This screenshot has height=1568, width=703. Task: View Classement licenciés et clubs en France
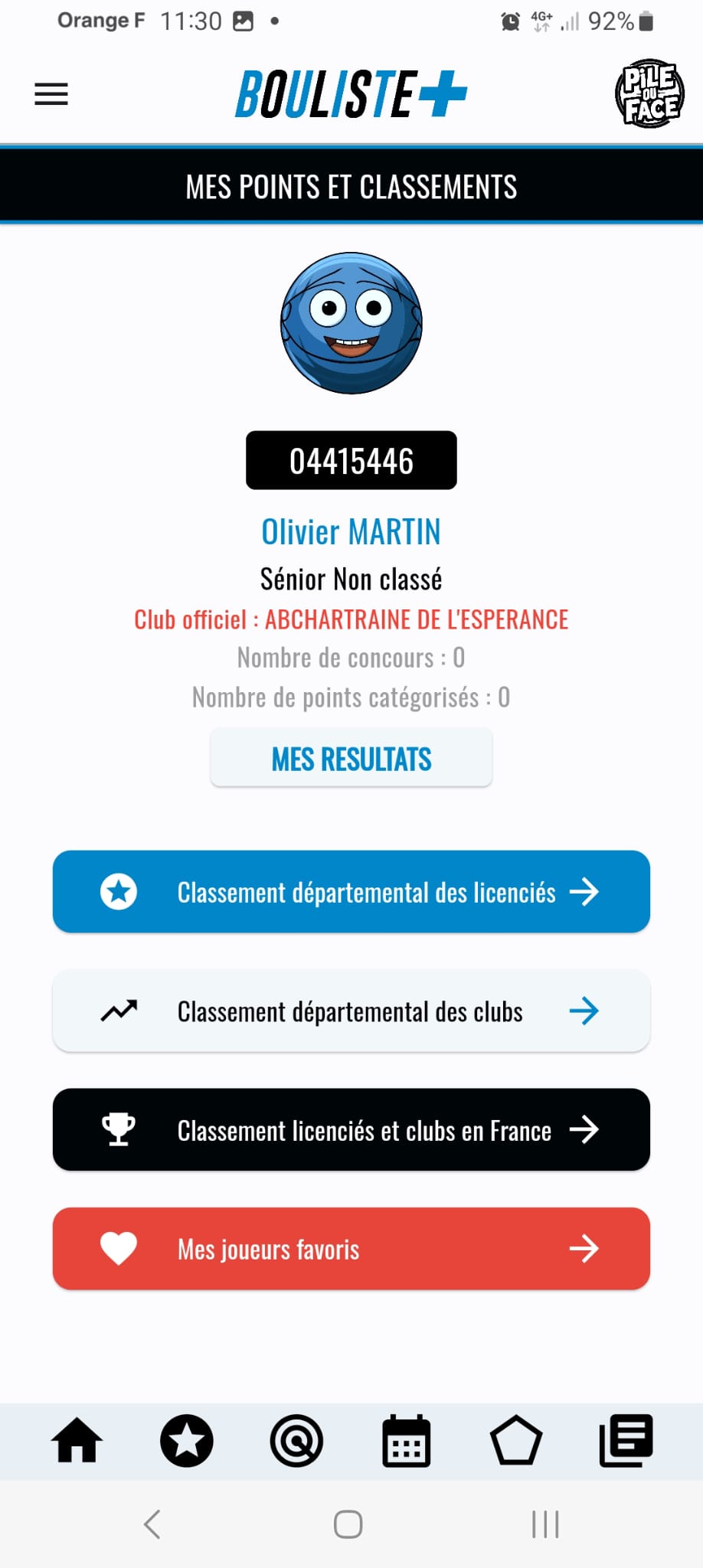pos(351,1130)
